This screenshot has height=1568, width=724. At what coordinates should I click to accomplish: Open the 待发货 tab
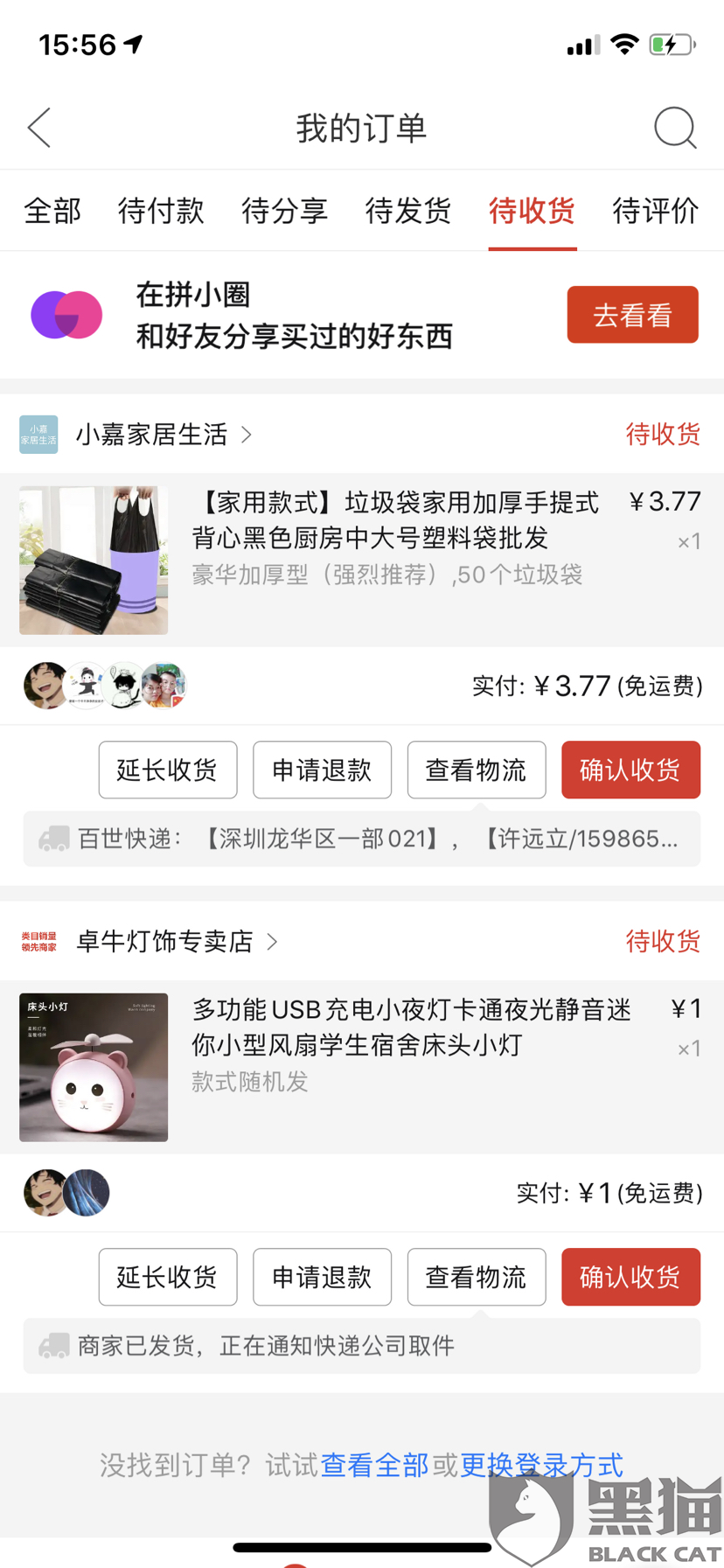[408, 211]
